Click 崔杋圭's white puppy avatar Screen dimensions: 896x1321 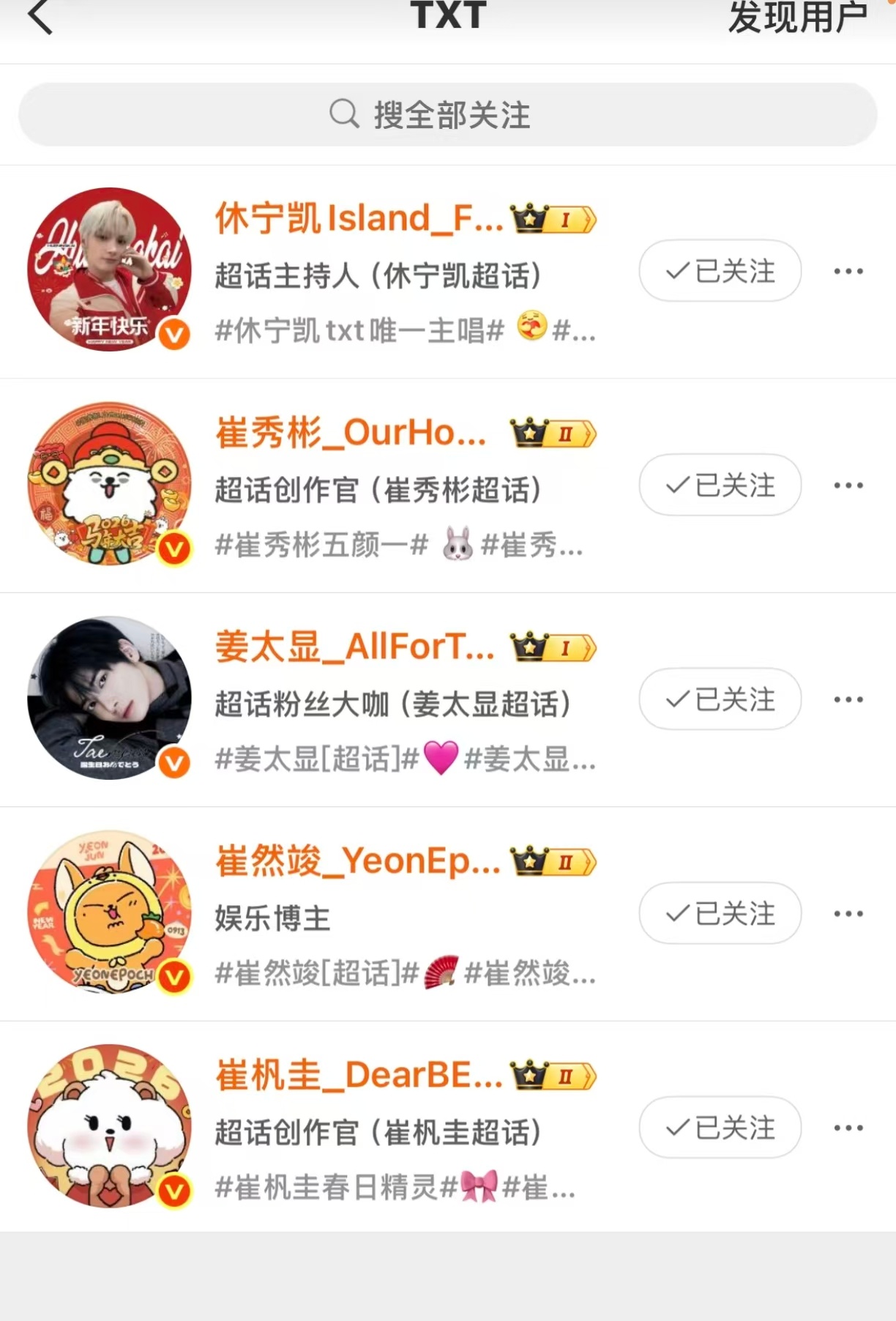pos(108,1125)
